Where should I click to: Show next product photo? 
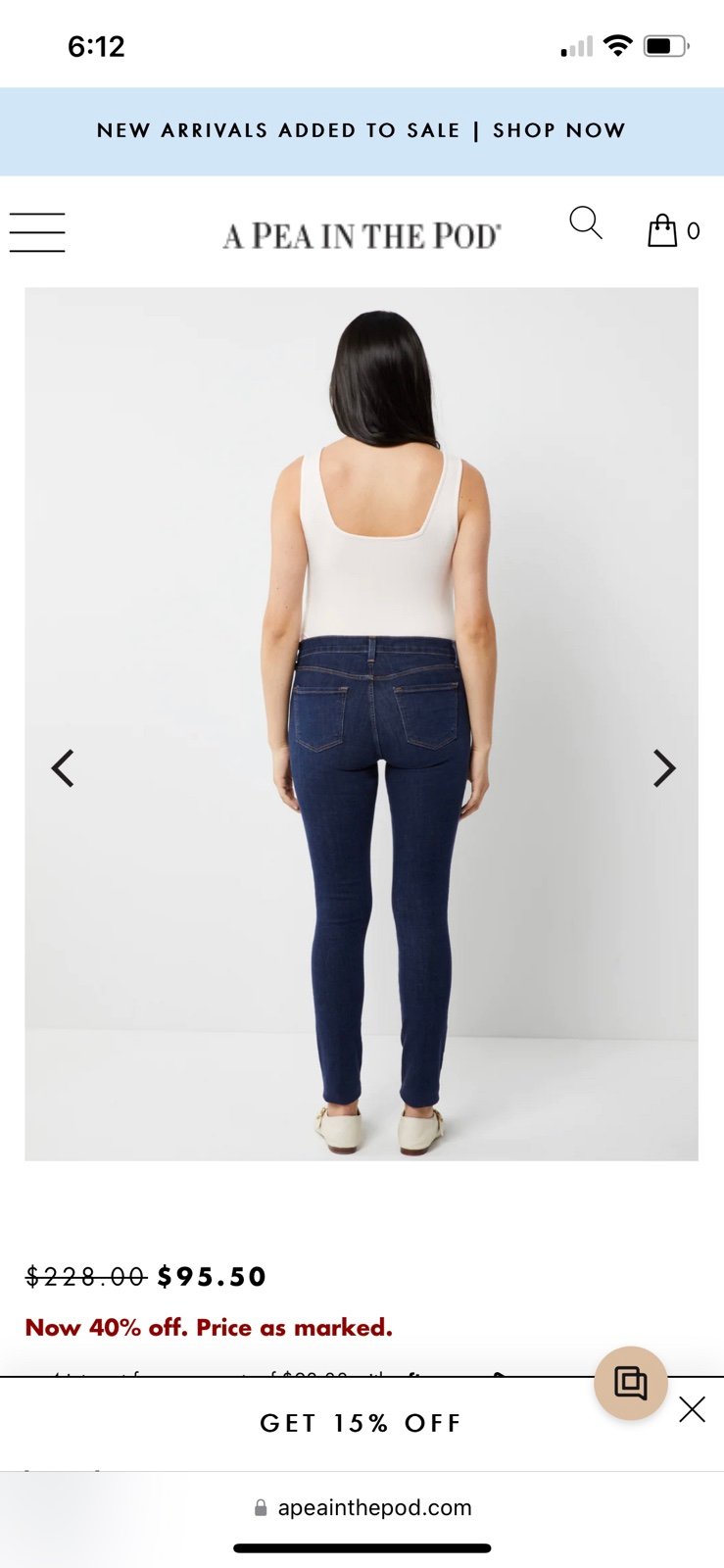(664, 768)
